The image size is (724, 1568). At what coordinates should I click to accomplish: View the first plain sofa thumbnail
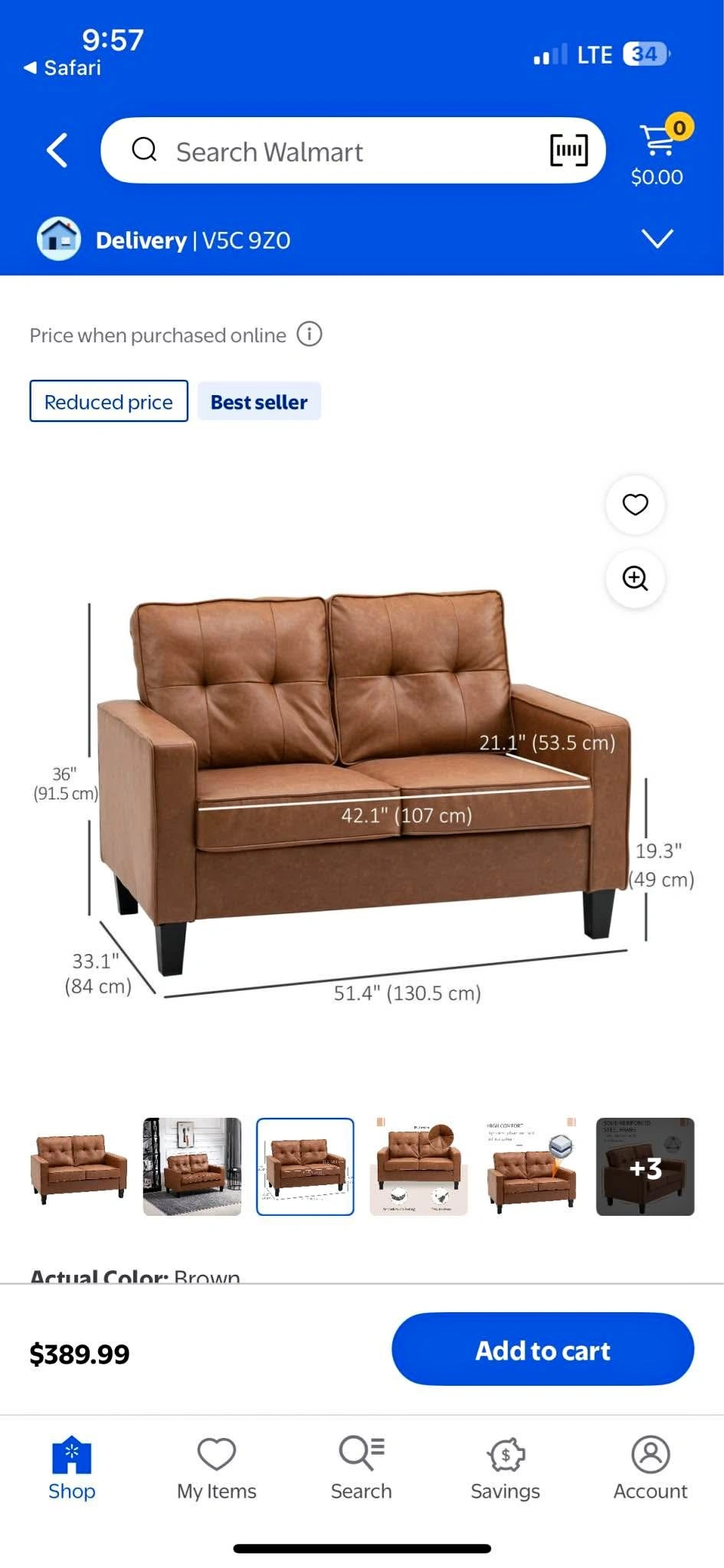point(79,1166)
